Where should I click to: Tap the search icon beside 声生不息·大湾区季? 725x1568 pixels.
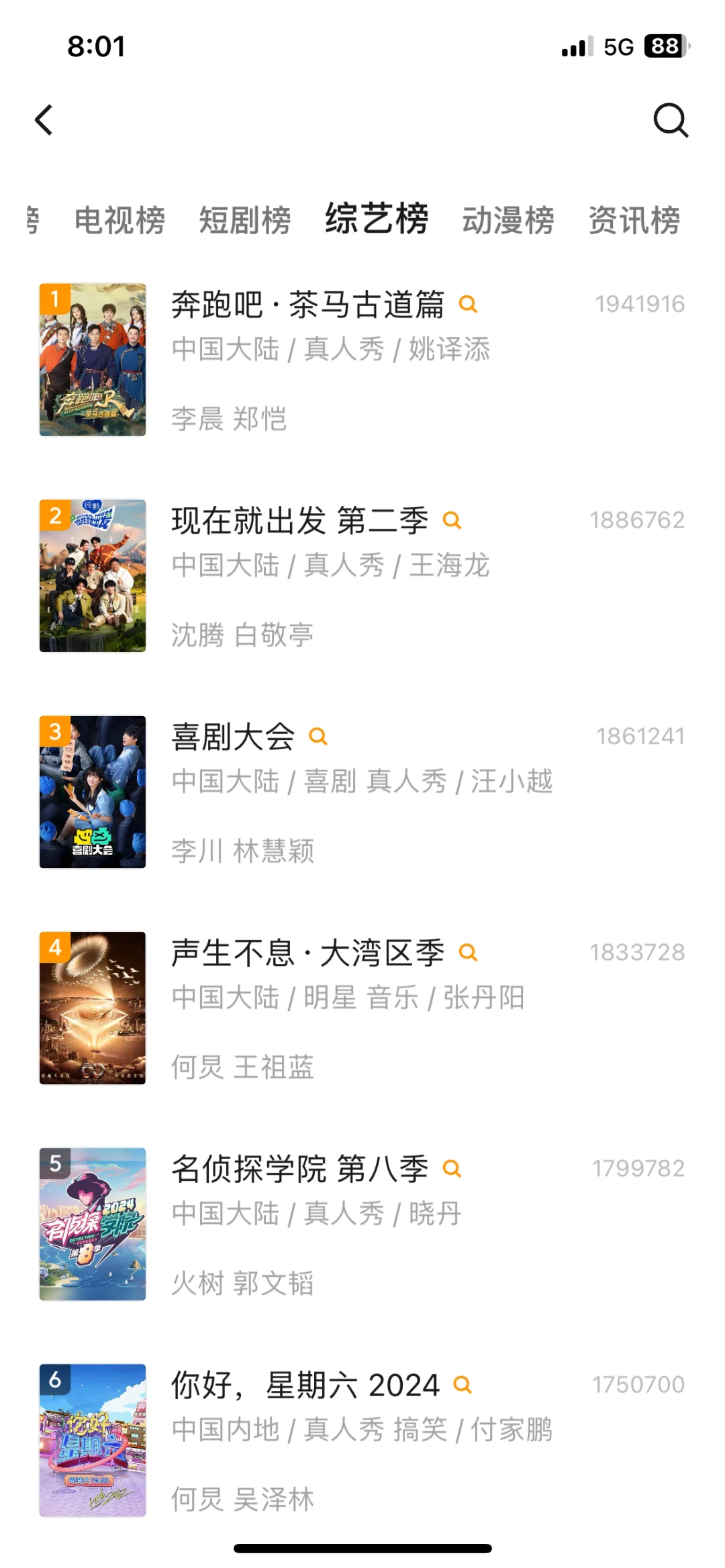click(468, 953)
